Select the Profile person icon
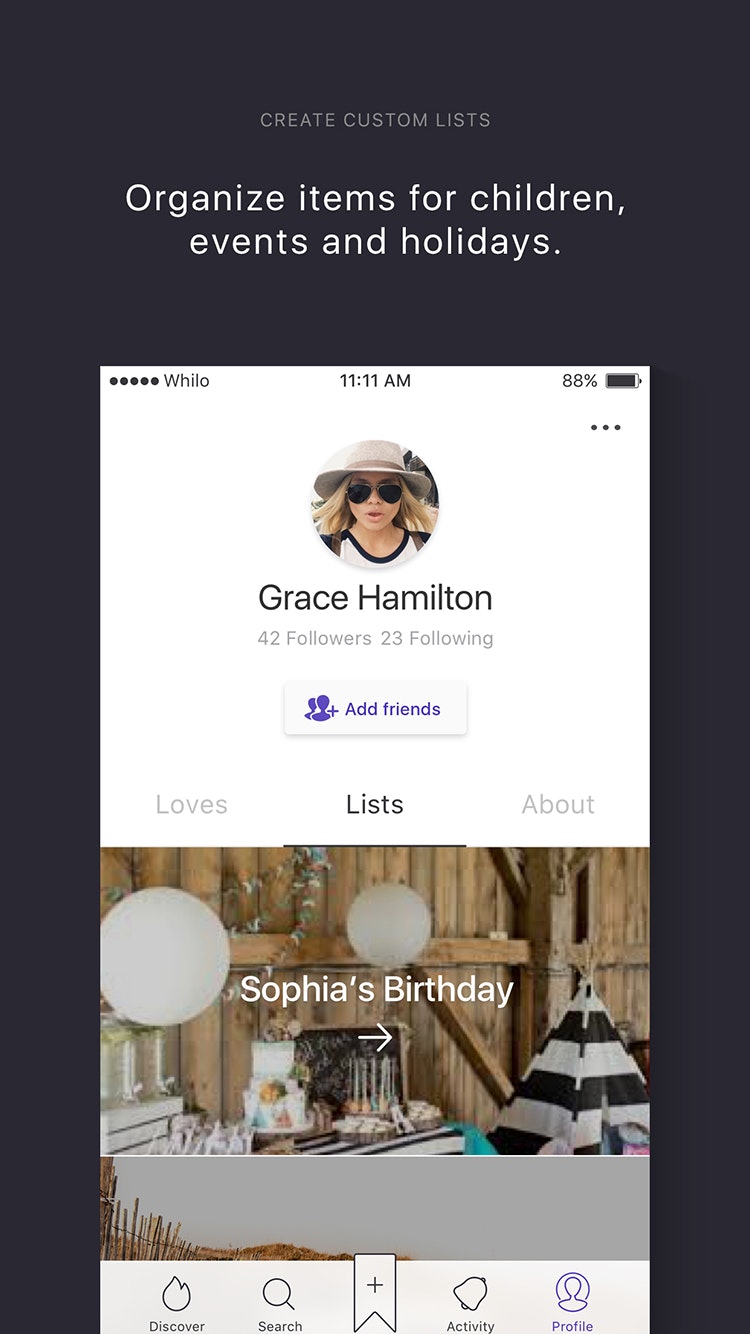The width and height of the screenshot is (750, 1334). click(x=572, y=1291)
